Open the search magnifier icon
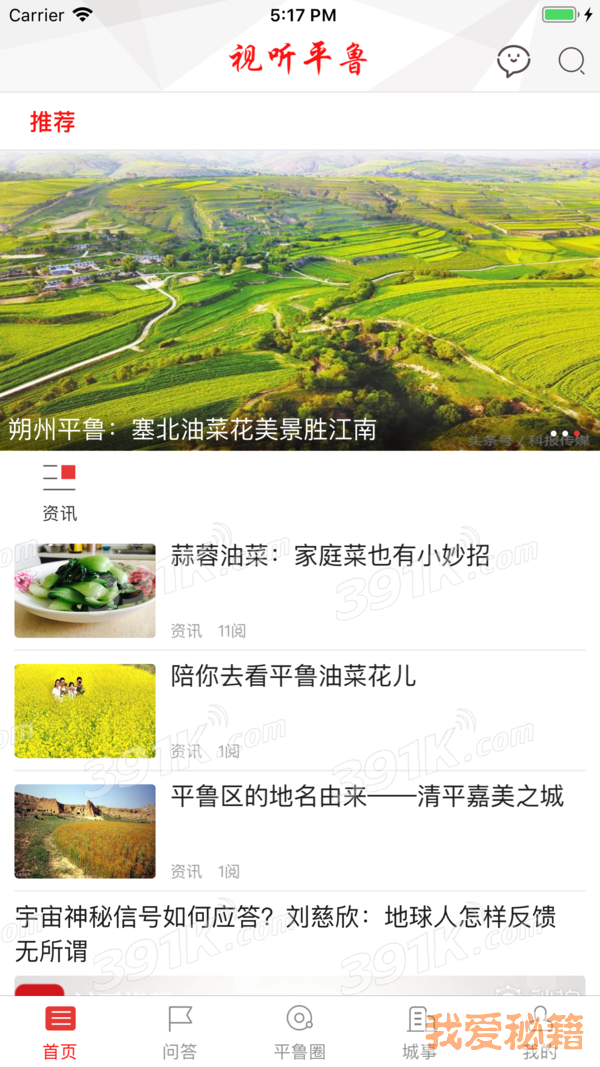 pos(571,61)
